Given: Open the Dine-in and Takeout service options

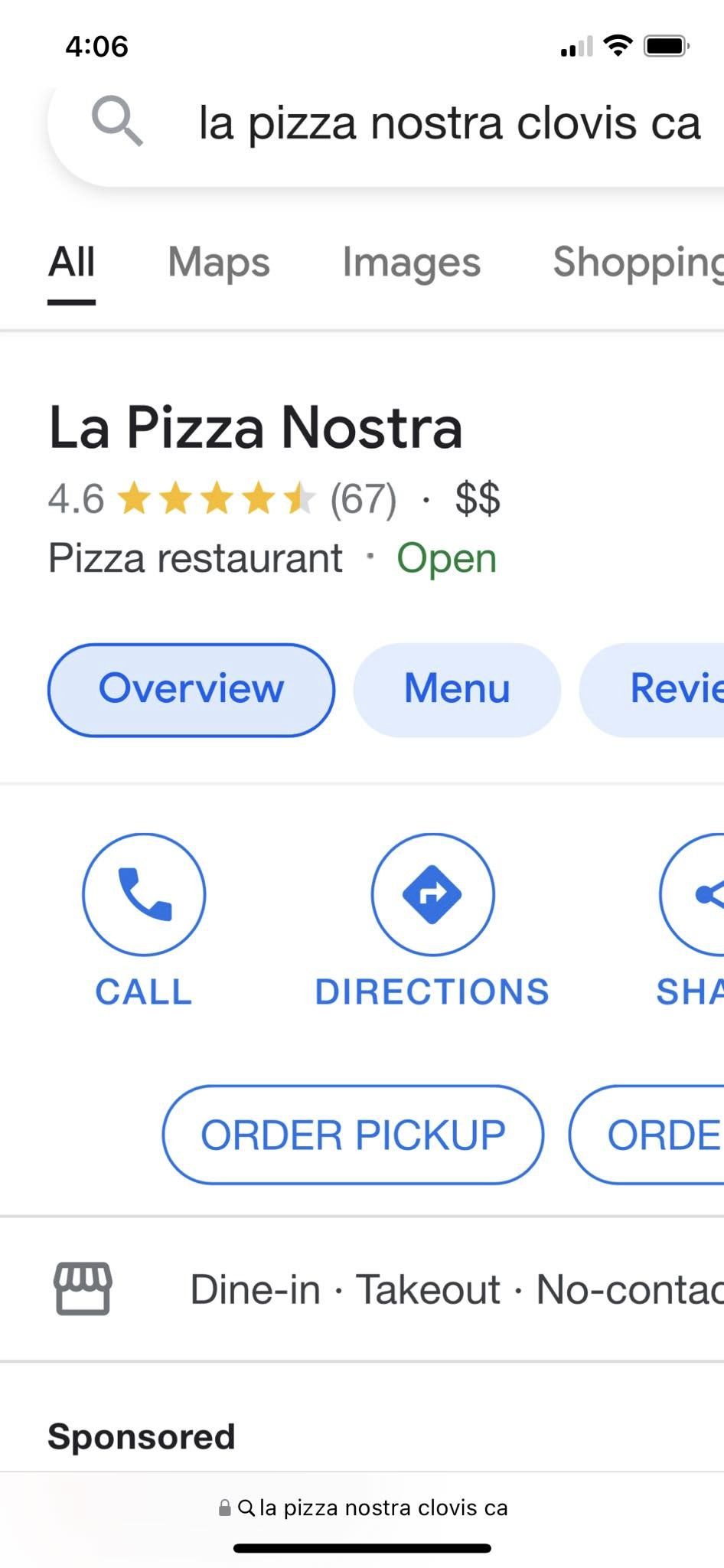Looking at the screenshot, I should coord(452,1289).
